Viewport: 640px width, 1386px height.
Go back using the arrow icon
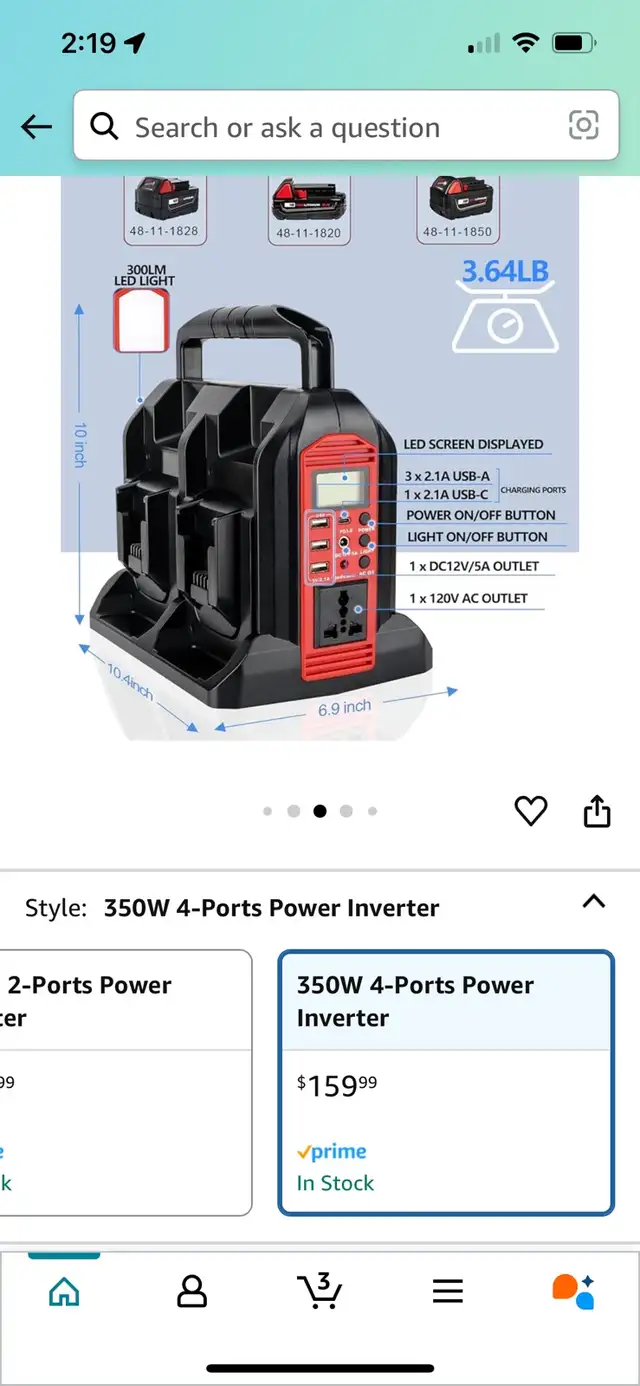[x=36, y=126]
